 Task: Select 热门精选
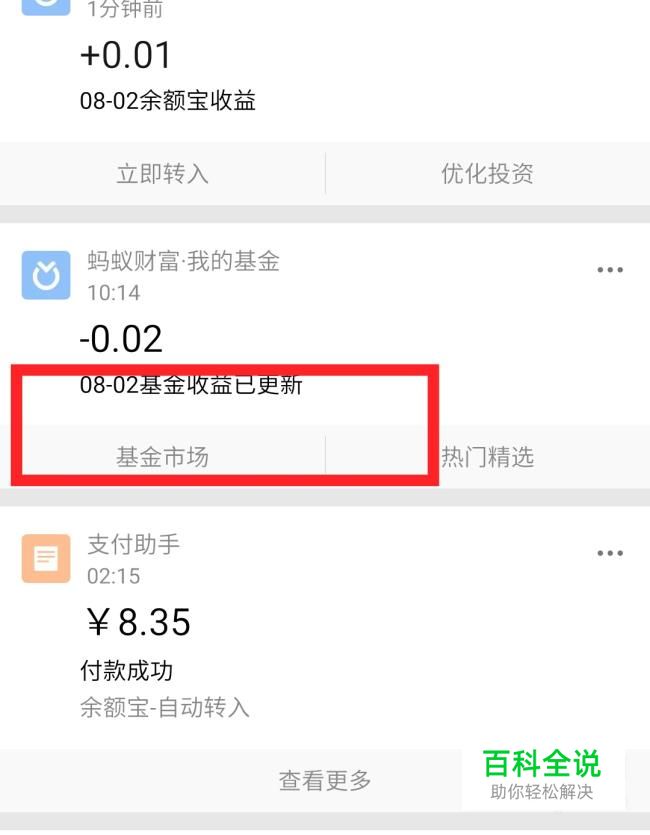tap(487, 458)
